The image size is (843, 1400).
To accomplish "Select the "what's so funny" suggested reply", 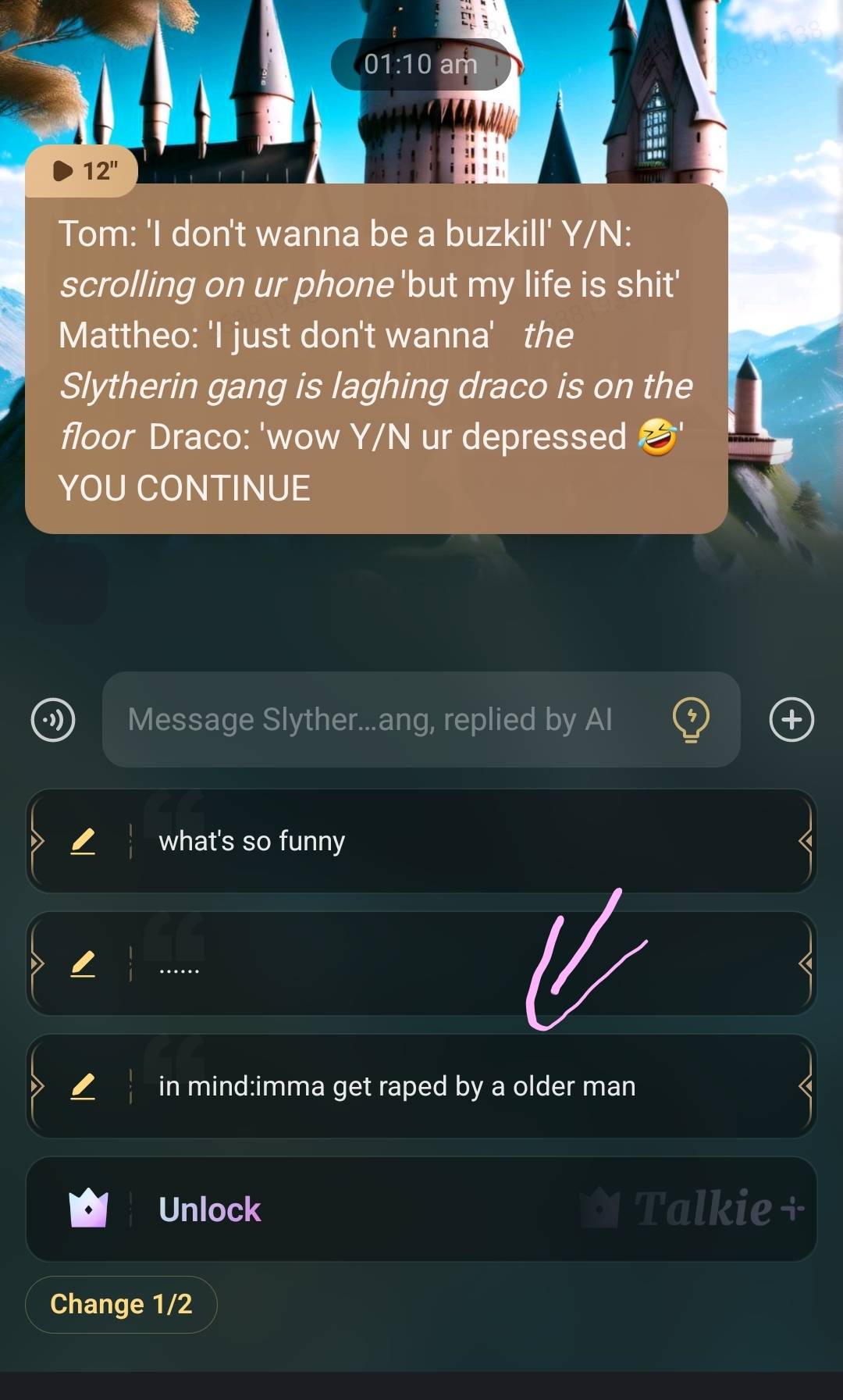I will click(x=468, y=841).
